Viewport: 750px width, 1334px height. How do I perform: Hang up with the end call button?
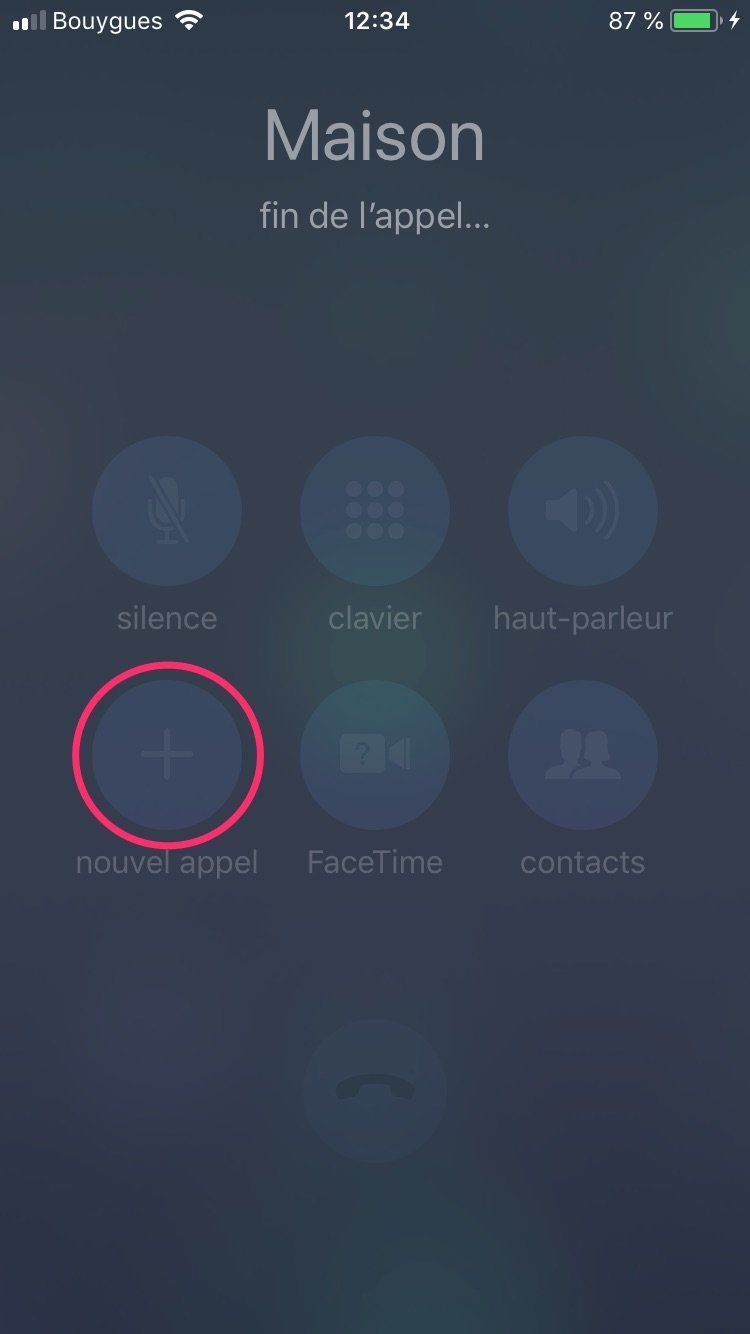point(375,1090)
